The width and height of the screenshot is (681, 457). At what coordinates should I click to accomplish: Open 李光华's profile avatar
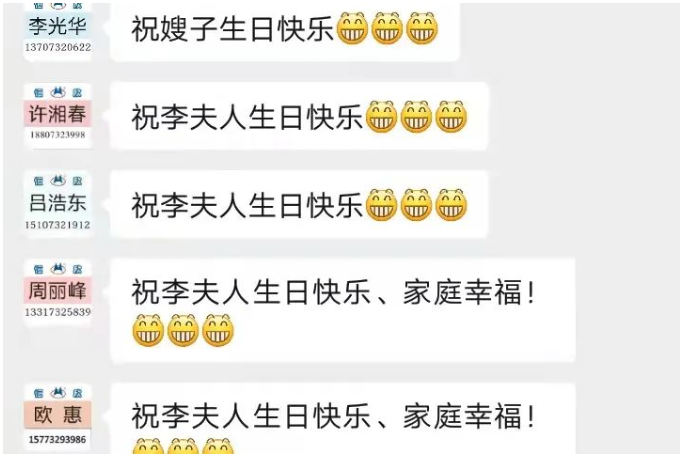click(x=57, y=28)
